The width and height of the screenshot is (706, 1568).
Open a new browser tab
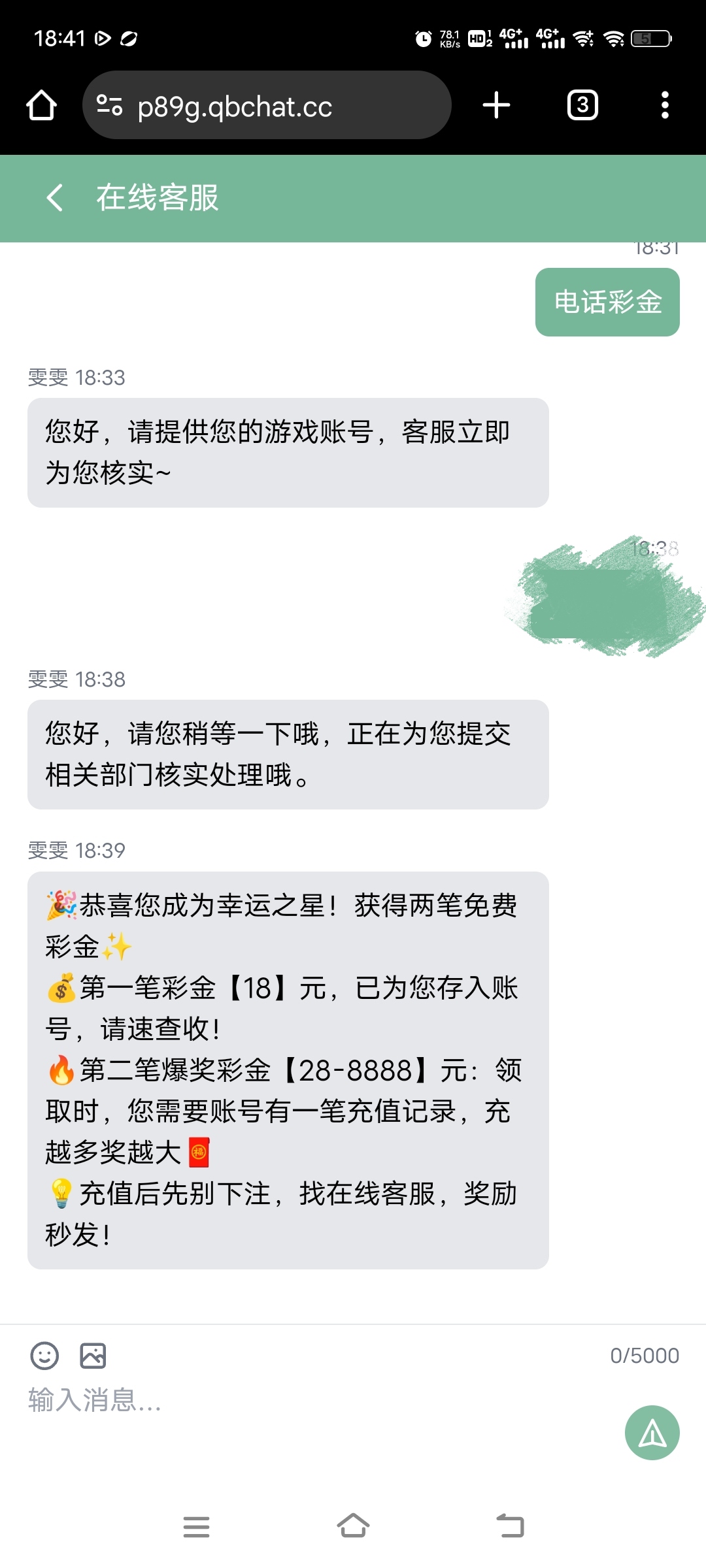tap(496, 105)
